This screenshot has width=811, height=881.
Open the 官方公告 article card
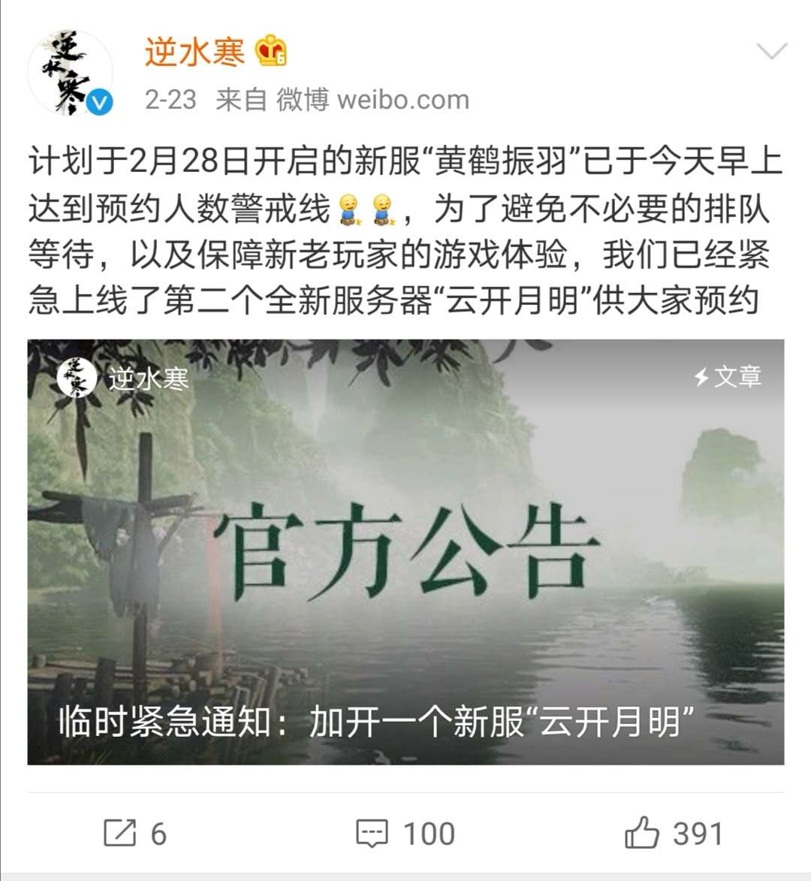405,552
